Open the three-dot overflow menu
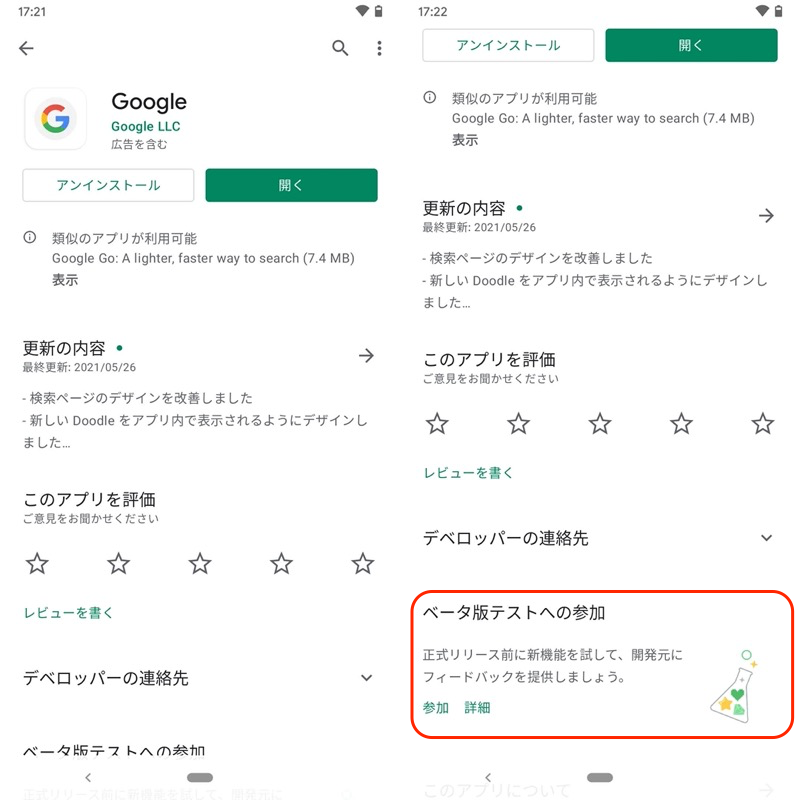Viewport: 800px width, 800px height. [379, 48]
